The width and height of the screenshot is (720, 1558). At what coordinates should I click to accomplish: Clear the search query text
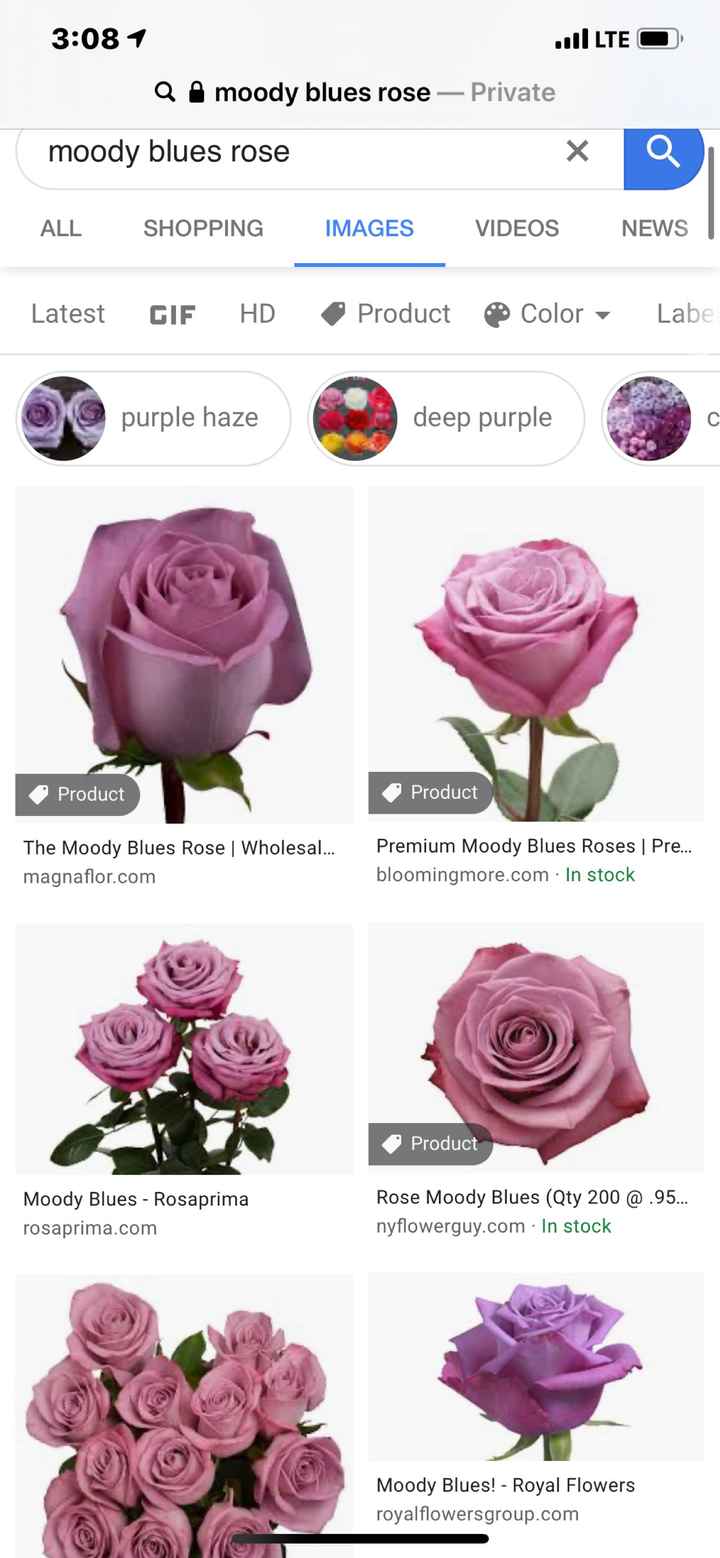coord(577,151)
